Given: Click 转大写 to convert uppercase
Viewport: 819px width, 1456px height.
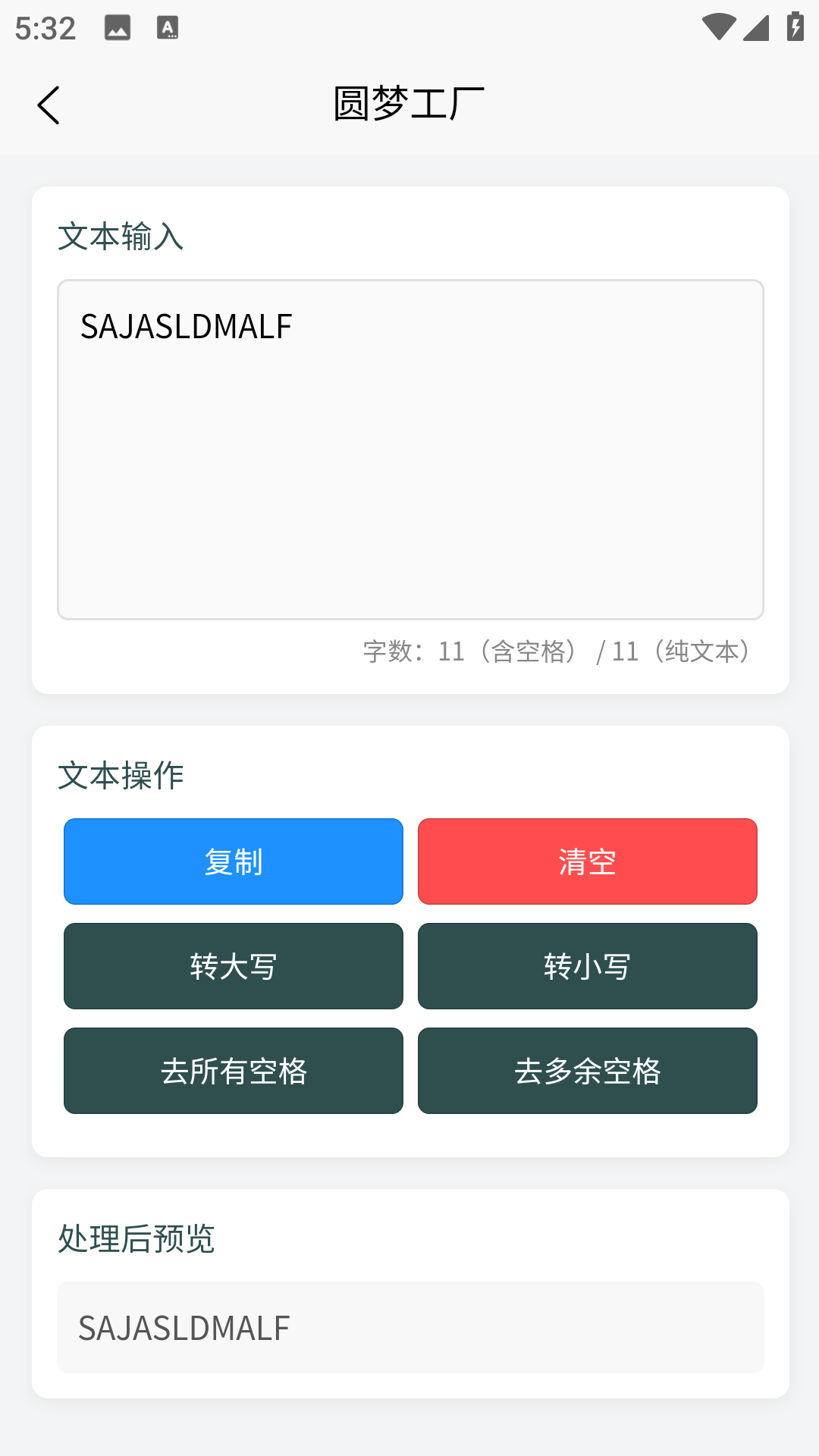Looking at the screenshot, I should (x=233, y=966).
